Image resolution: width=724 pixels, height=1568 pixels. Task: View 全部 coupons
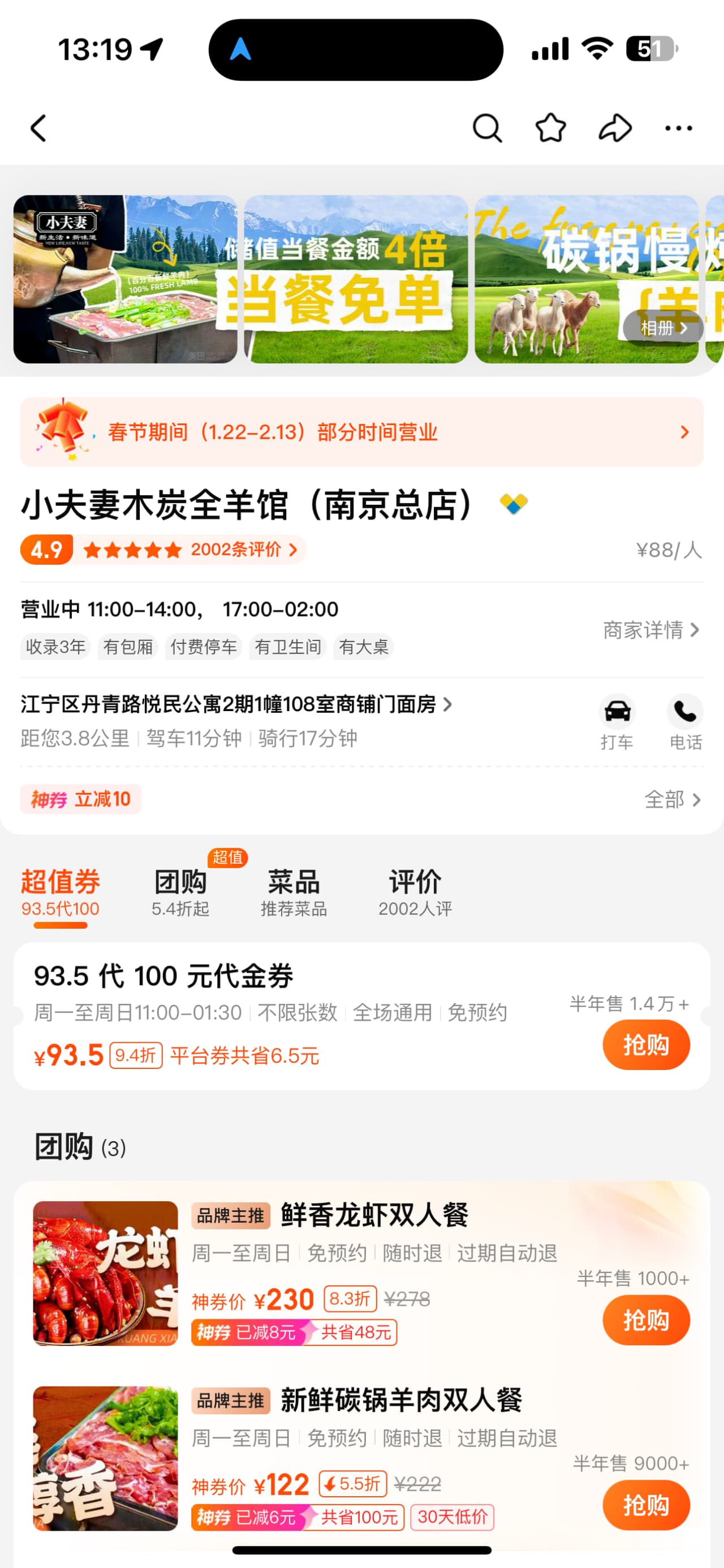click(x=672, y=799)
